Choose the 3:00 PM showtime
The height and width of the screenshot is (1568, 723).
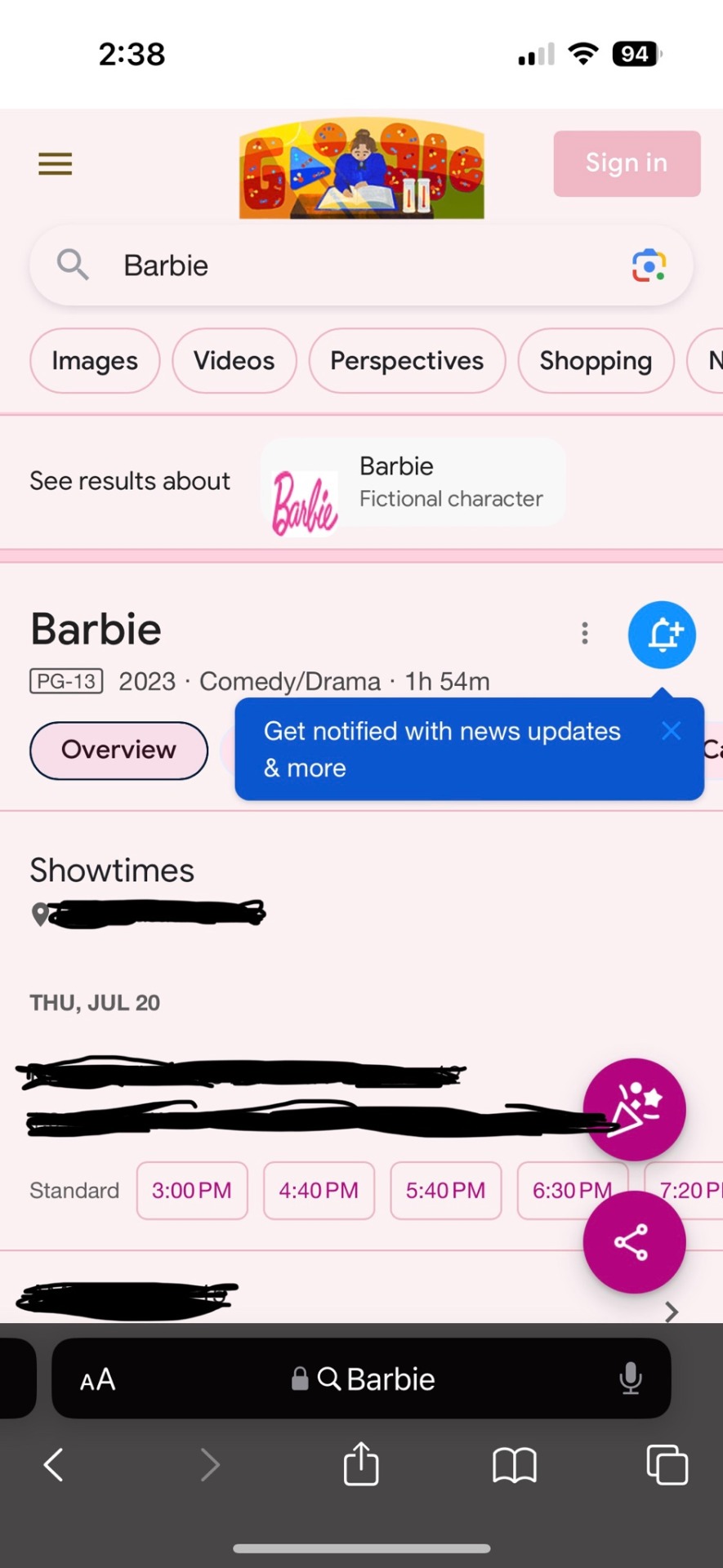192,1191
